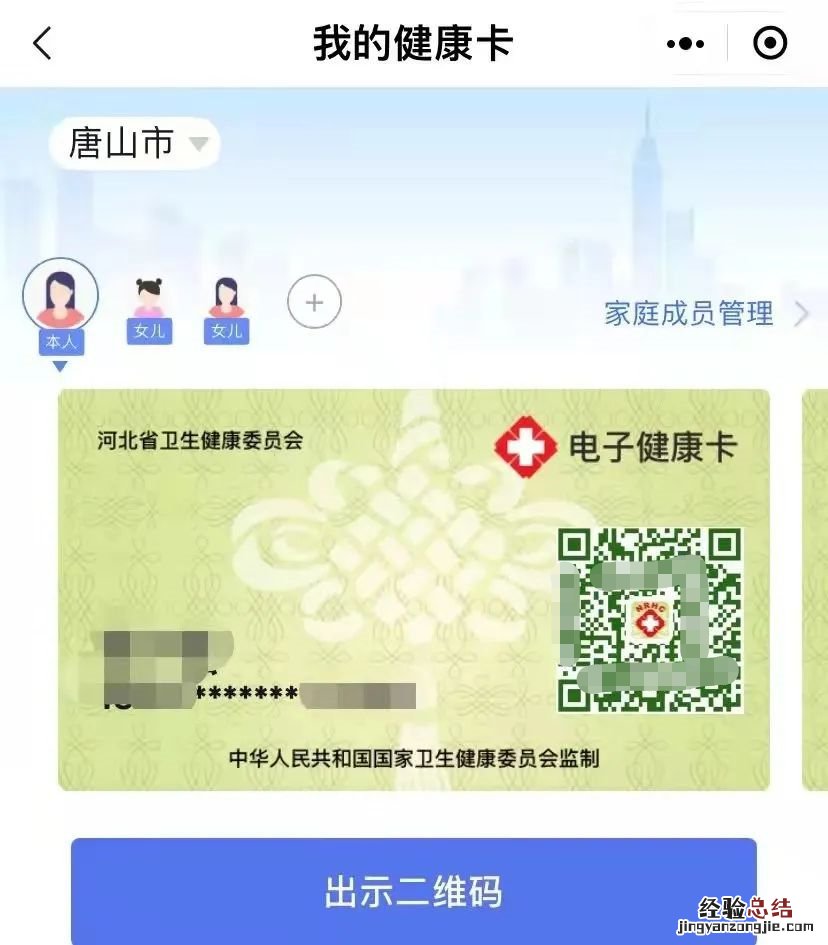Add a new family member

pyautogui.click(x=314, y=302)
